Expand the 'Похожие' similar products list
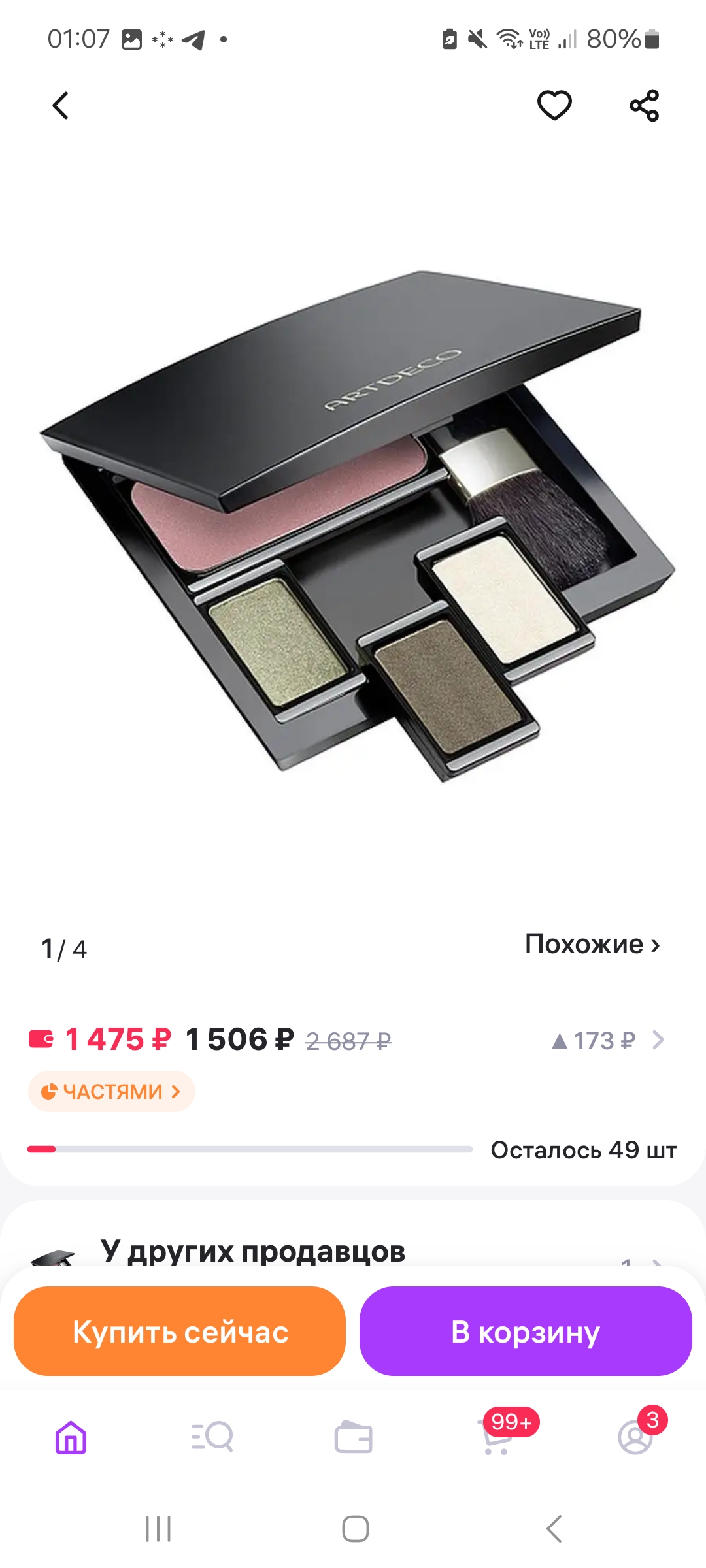The image size is (706, 1568). 592,945
